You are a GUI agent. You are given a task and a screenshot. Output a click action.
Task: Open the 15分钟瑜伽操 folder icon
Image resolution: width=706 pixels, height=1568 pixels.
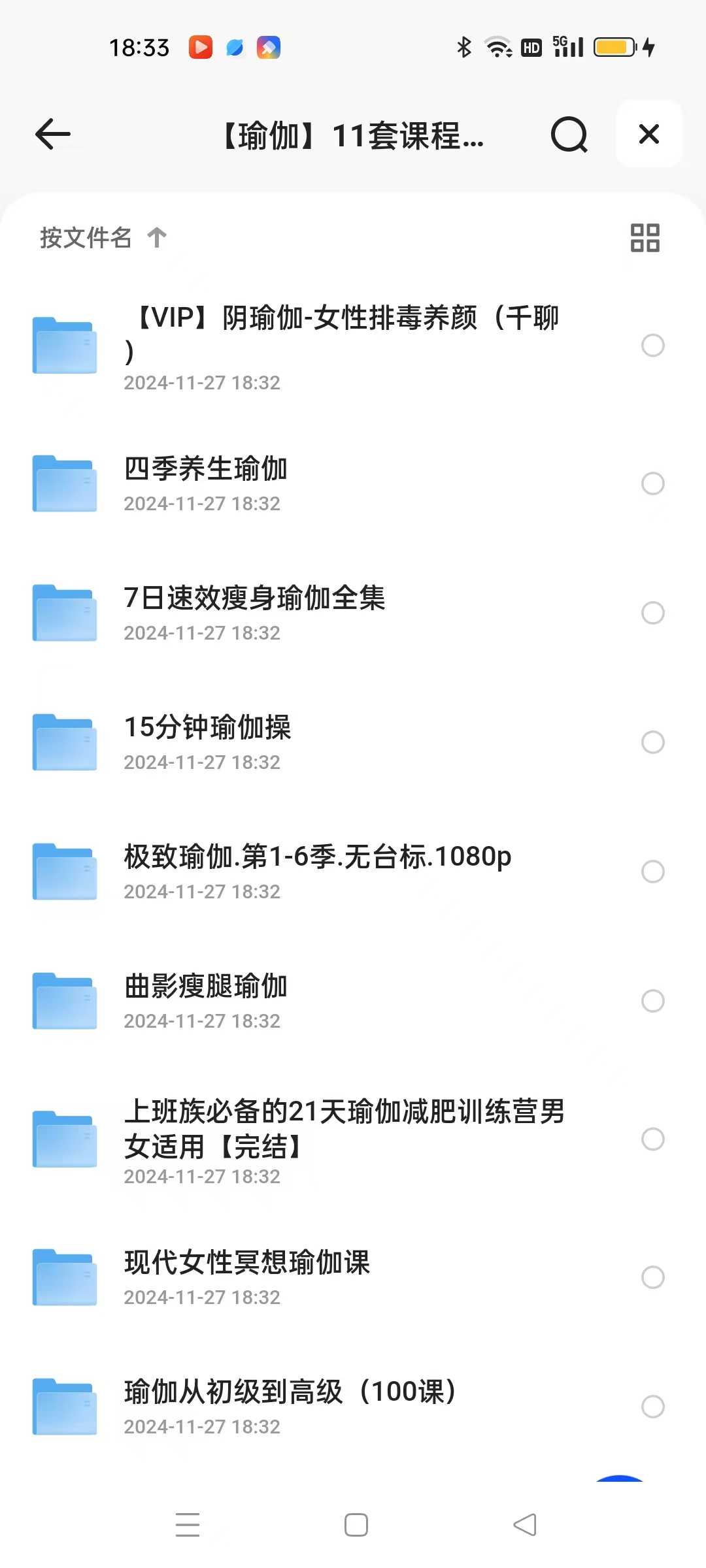tap(64, 743)
